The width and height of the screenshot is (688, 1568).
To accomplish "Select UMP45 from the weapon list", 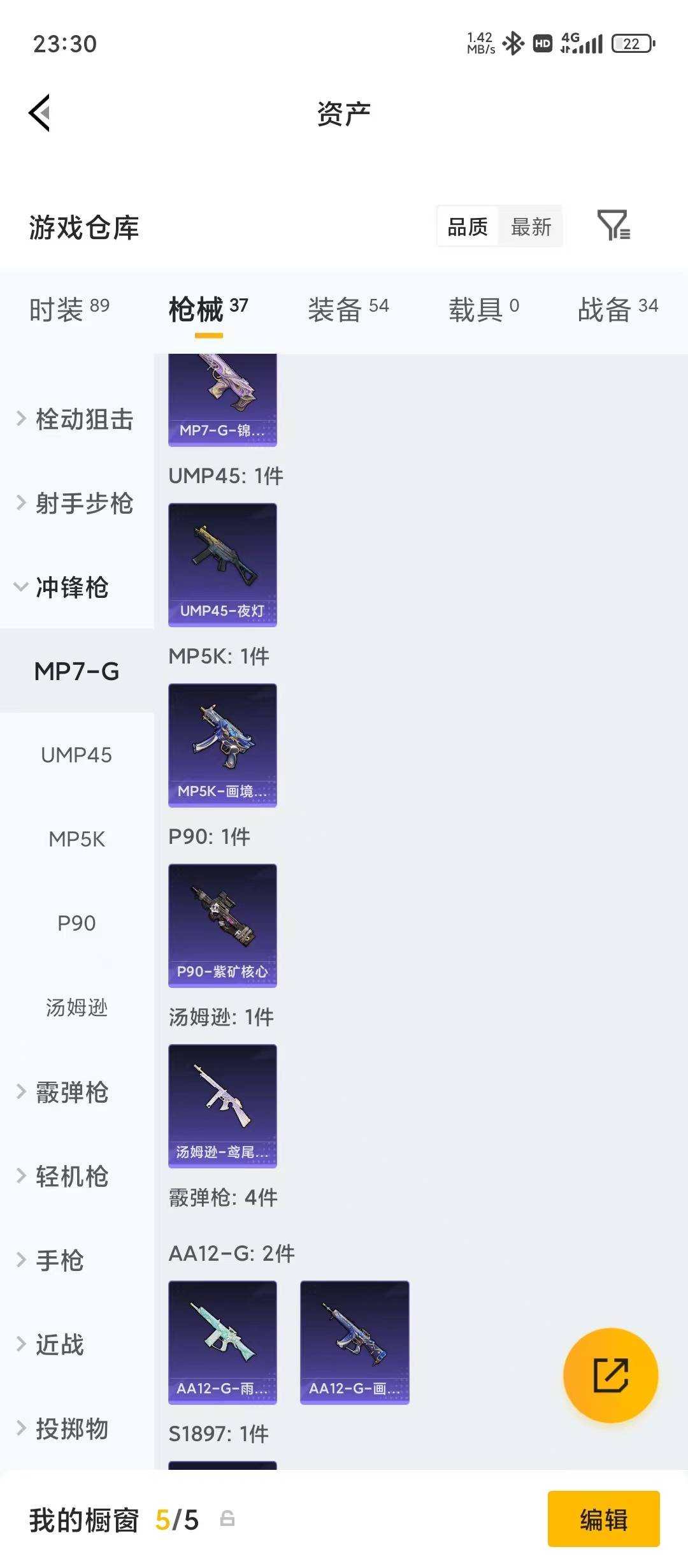I will 76,755.
